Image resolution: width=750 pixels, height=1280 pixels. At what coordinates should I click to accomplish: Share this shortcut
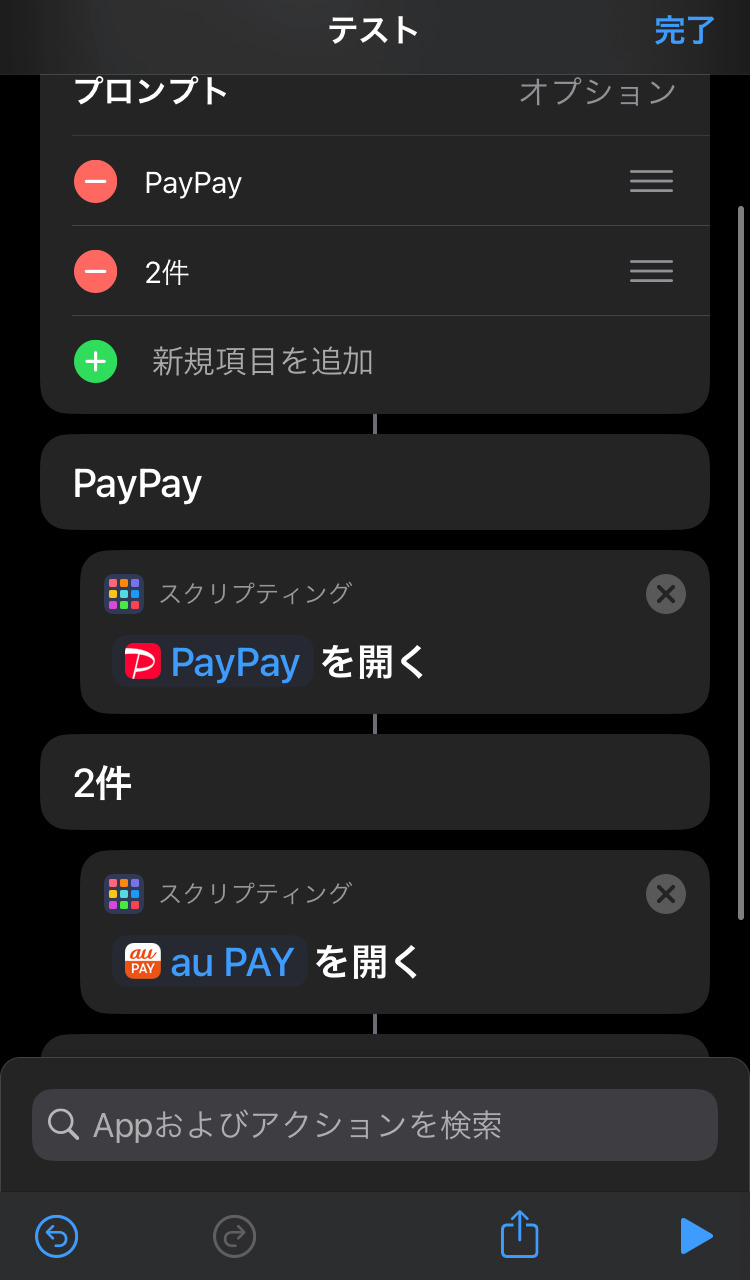pos(519,1235)
